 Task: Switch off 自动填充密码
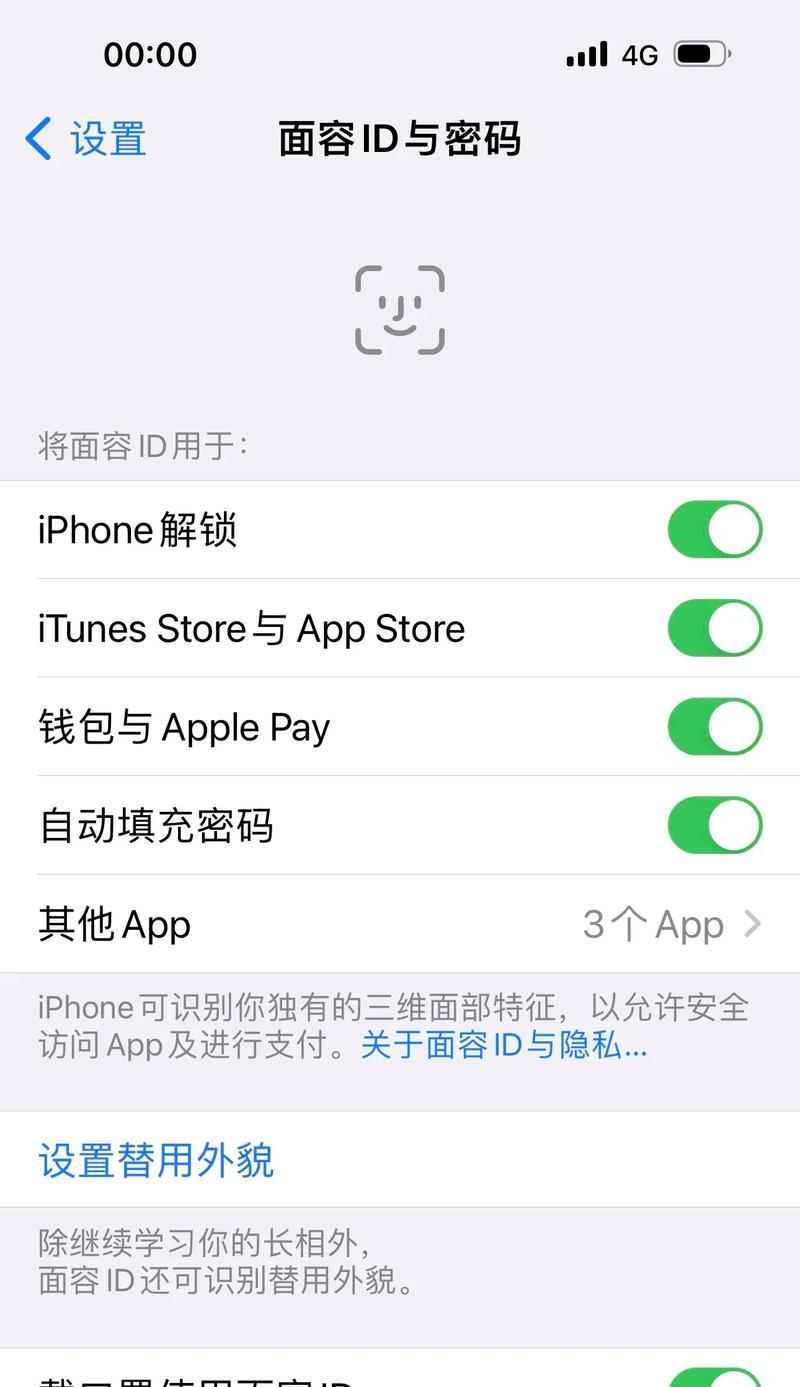[x=714, y=825]
